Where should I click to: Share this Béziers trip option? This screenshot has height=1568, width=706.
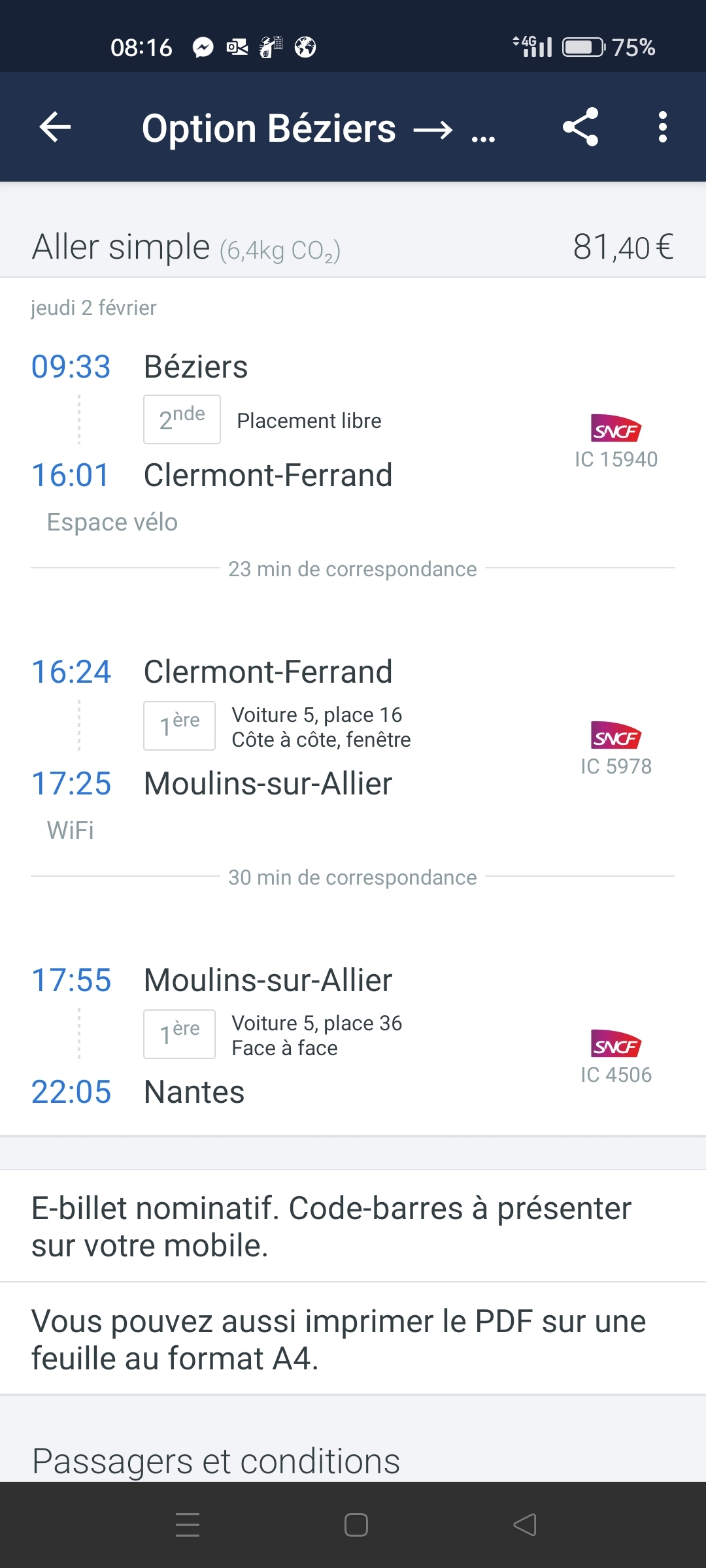click(580, 127)
